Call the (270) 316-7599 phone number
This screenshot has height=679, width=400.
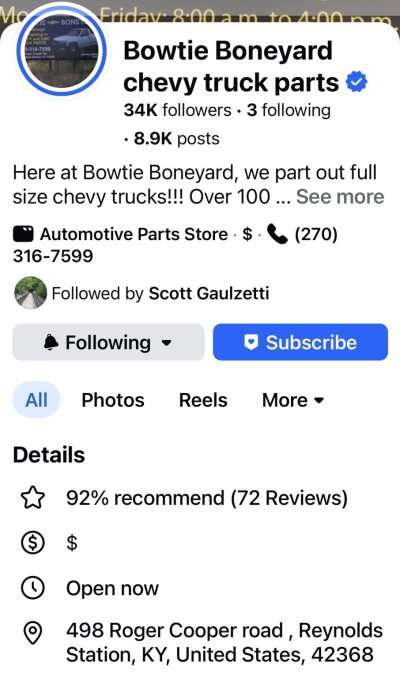175,245
